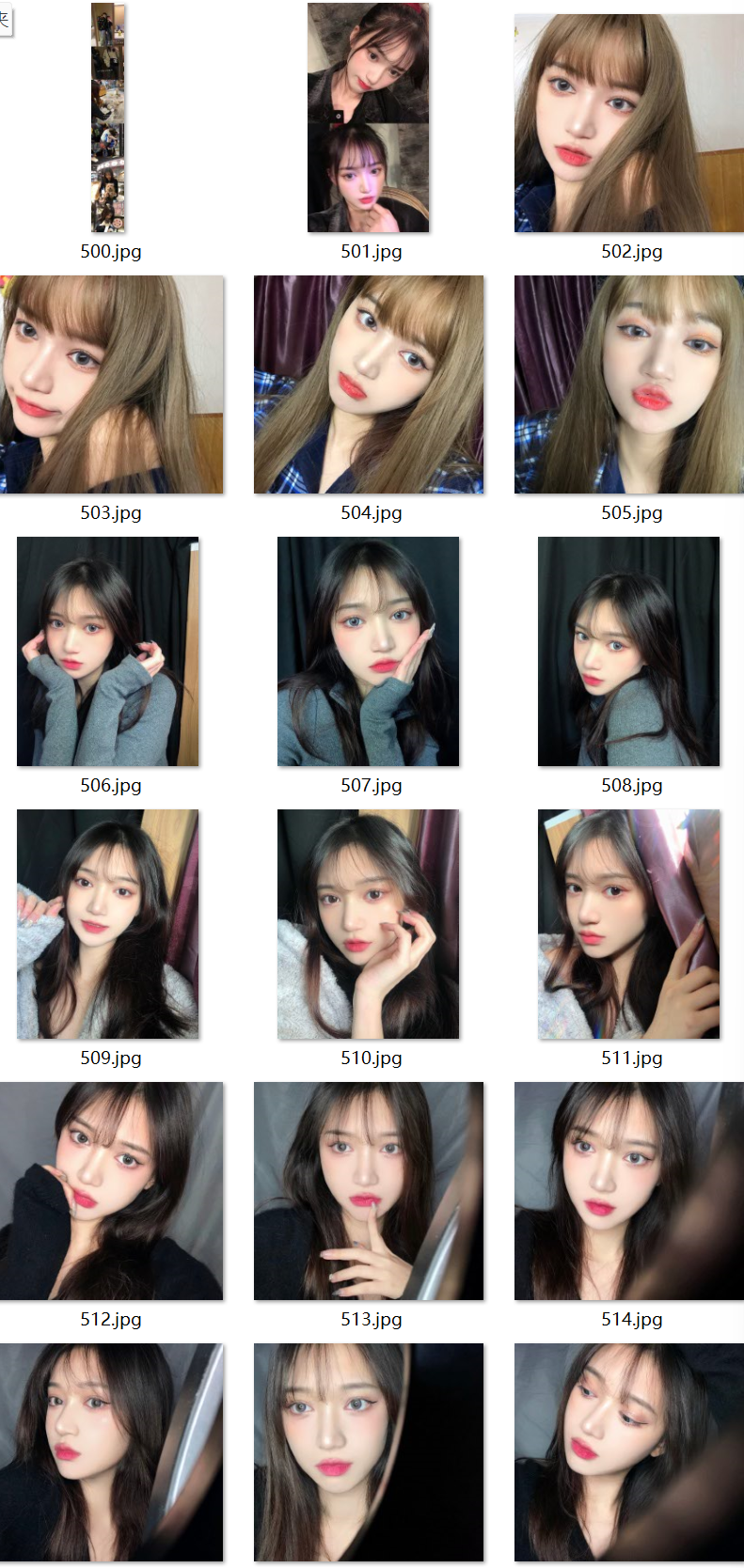Viewport: 744px width, 1568px height.
Task: Open the file 500.jpg
Action: pyautogui.click(x=108, y=118)
